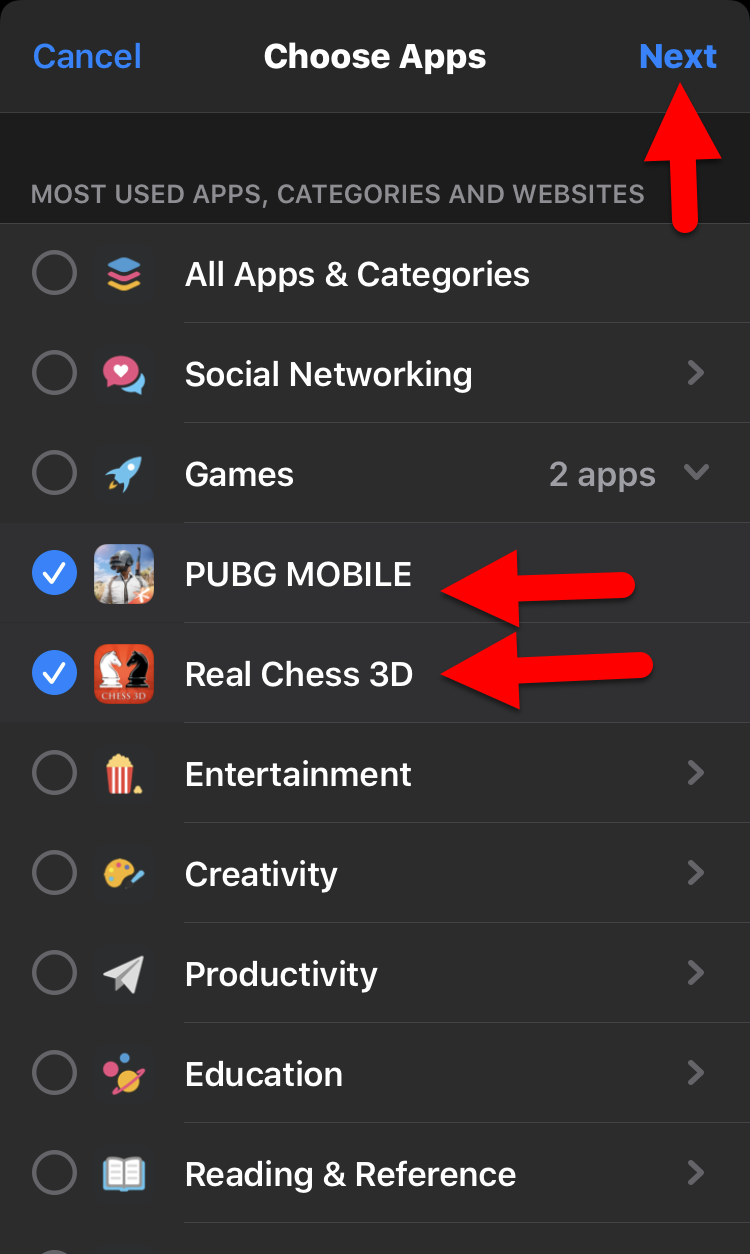750x1254 pixels.
Task: Expand the Education category
Action: click(696, 1073)
